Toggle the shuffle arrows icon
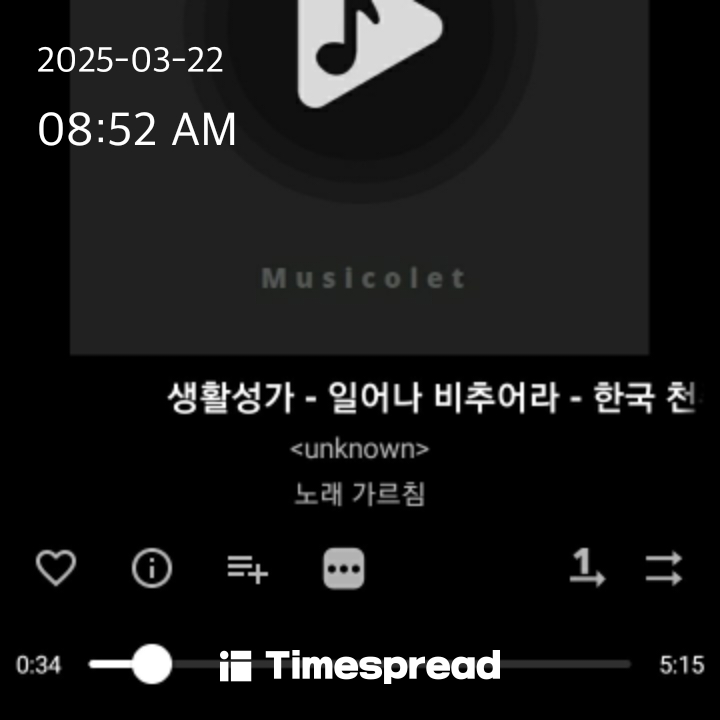The width and height of the screenshot is (720, 720). click(x=664, y=568)
